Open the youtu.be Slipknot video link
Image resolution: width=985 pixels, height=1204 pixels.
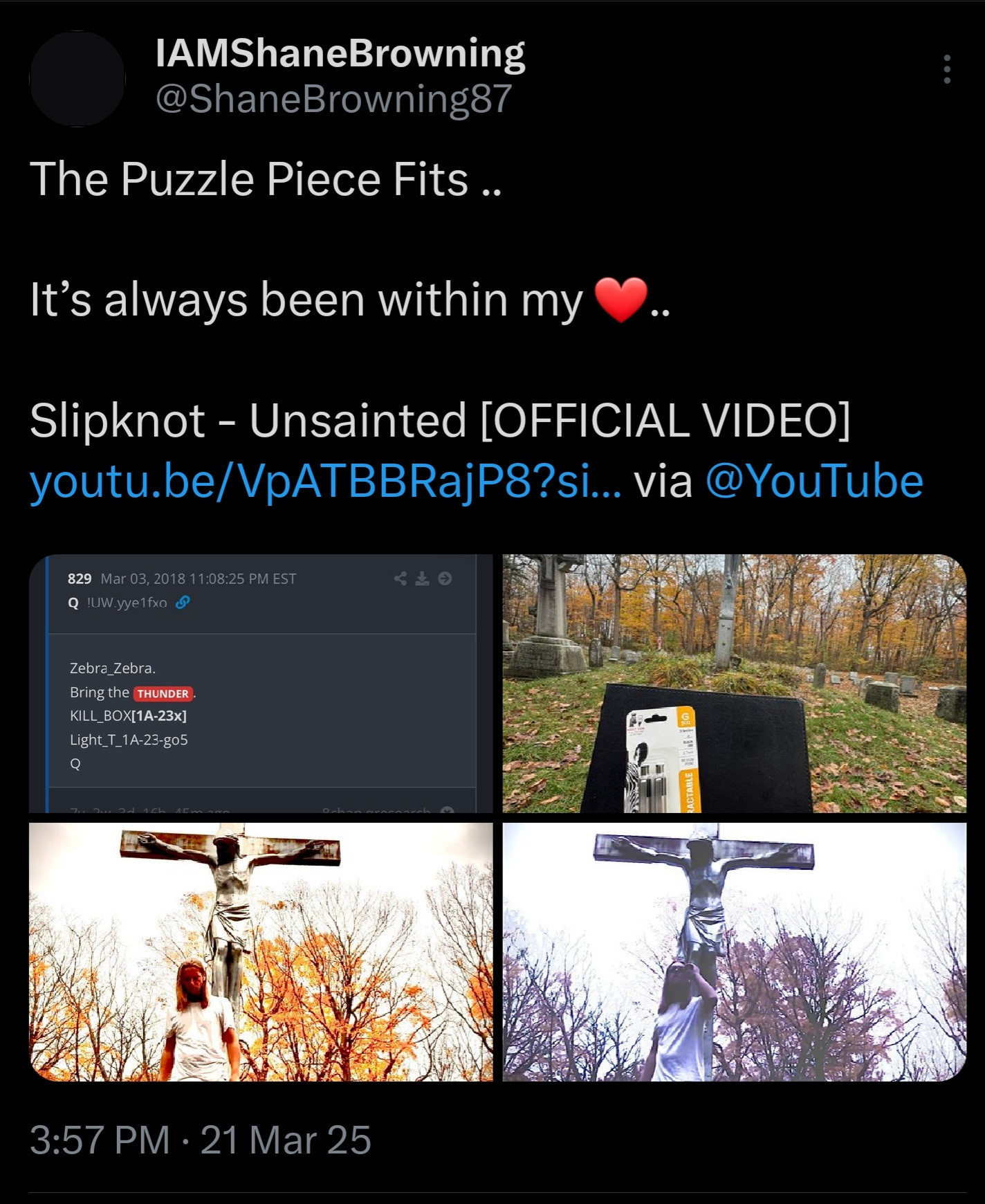pyautogui.click(x=325, y=481)
